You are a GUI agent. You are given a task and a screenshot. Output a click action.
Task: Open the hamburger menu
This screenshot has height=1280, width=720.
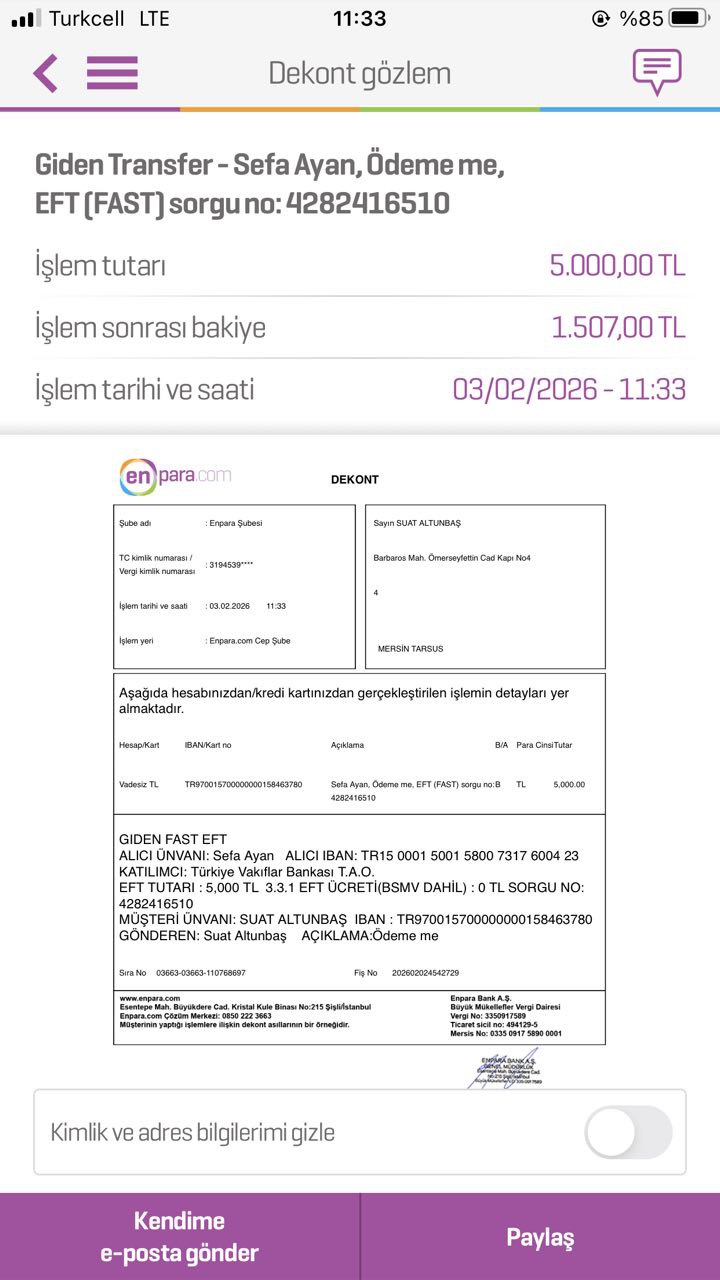112,73
